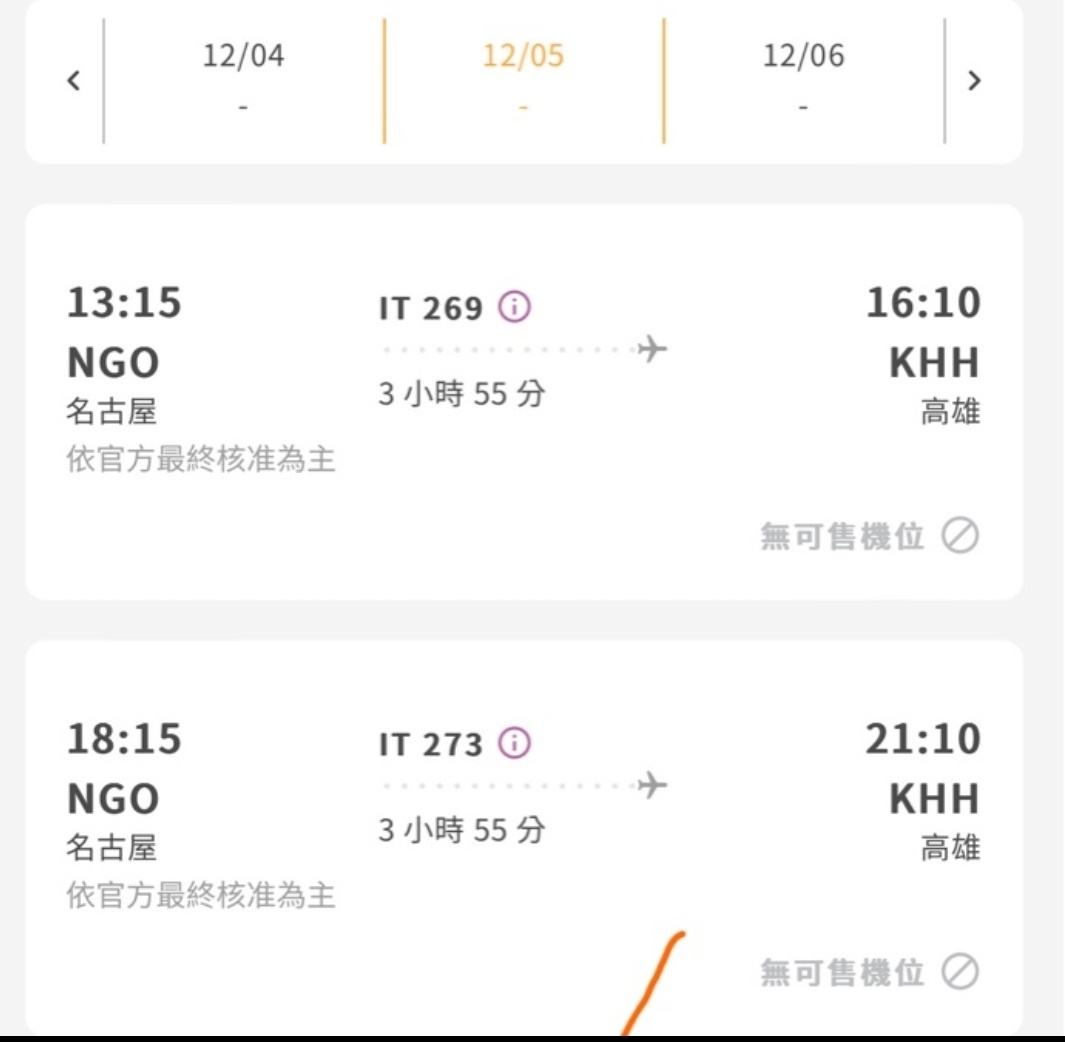Go to the previous dates arrow
Image resolution: width=1065 pixels, height=1042 pixels.
coord(72,81)
